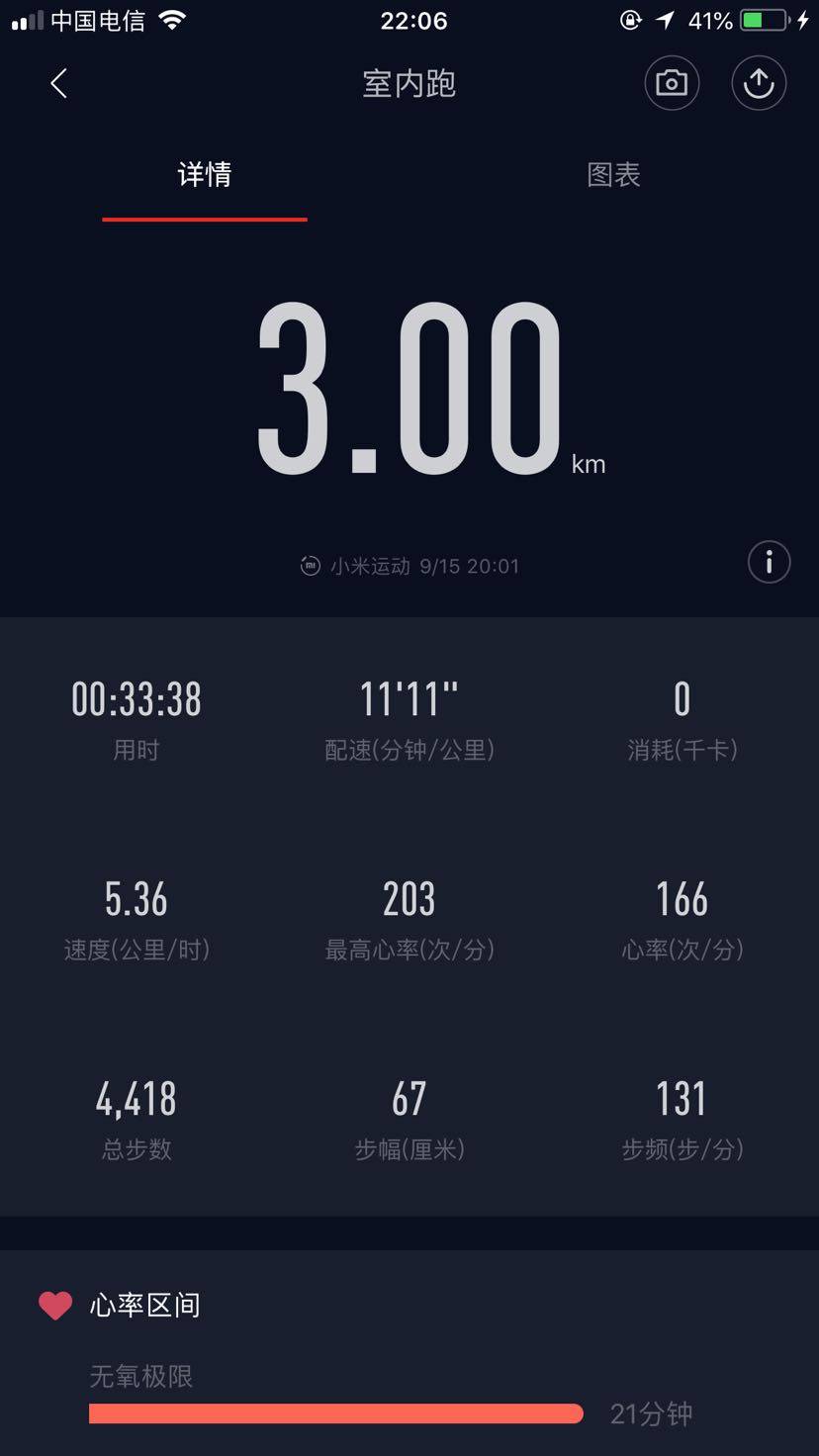Select the 详情 tab
Screen dimensions: 819x1456
(205, 175)
